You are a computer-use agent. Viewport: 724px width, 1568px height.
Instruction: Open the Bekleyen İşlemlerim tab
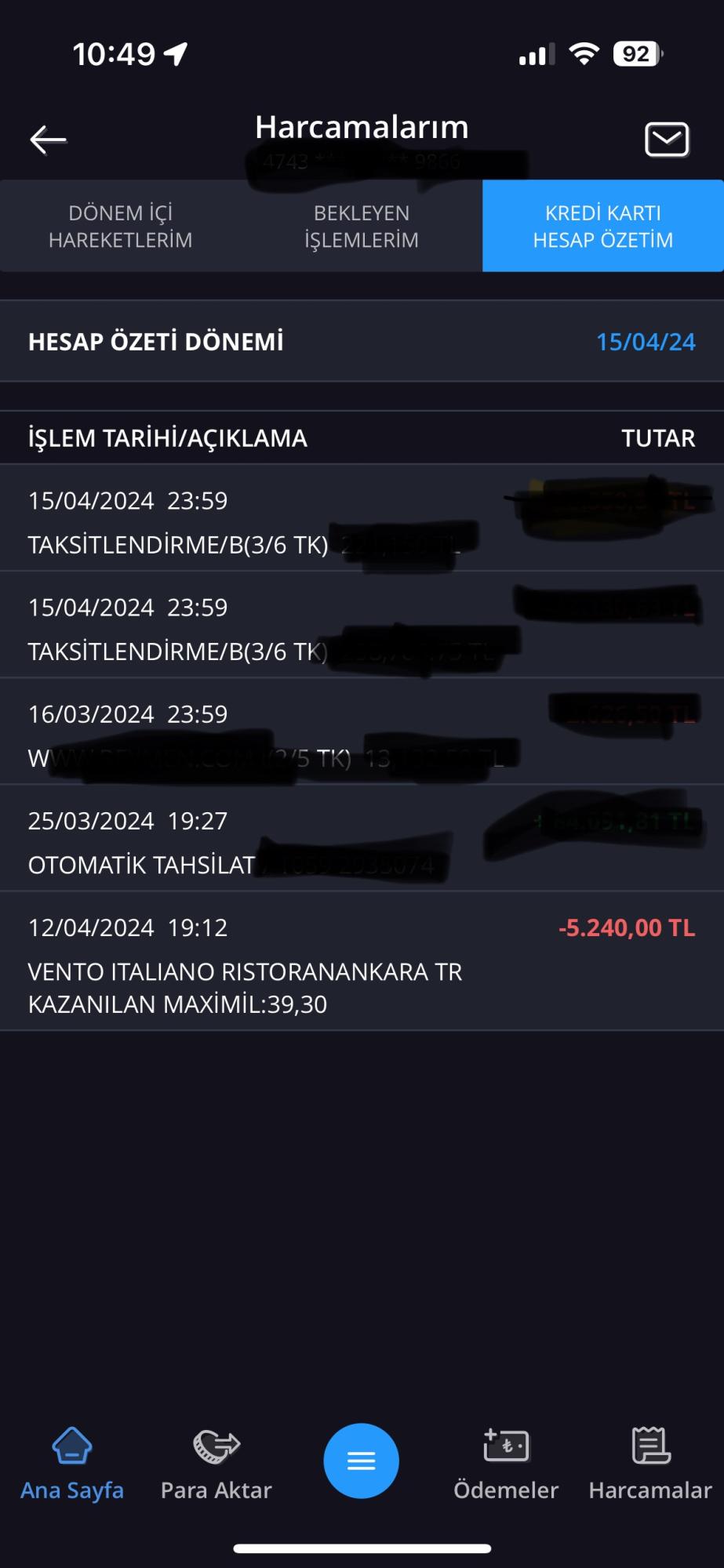click(362, 225)
